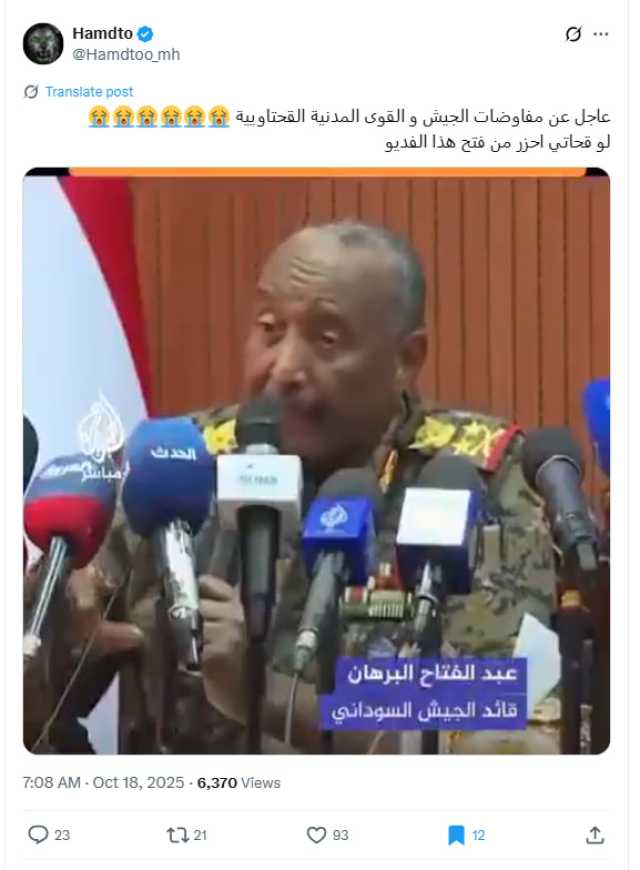Remove the bookmark from this post
This screenshot has width=640, height=870.
(456, 834)
